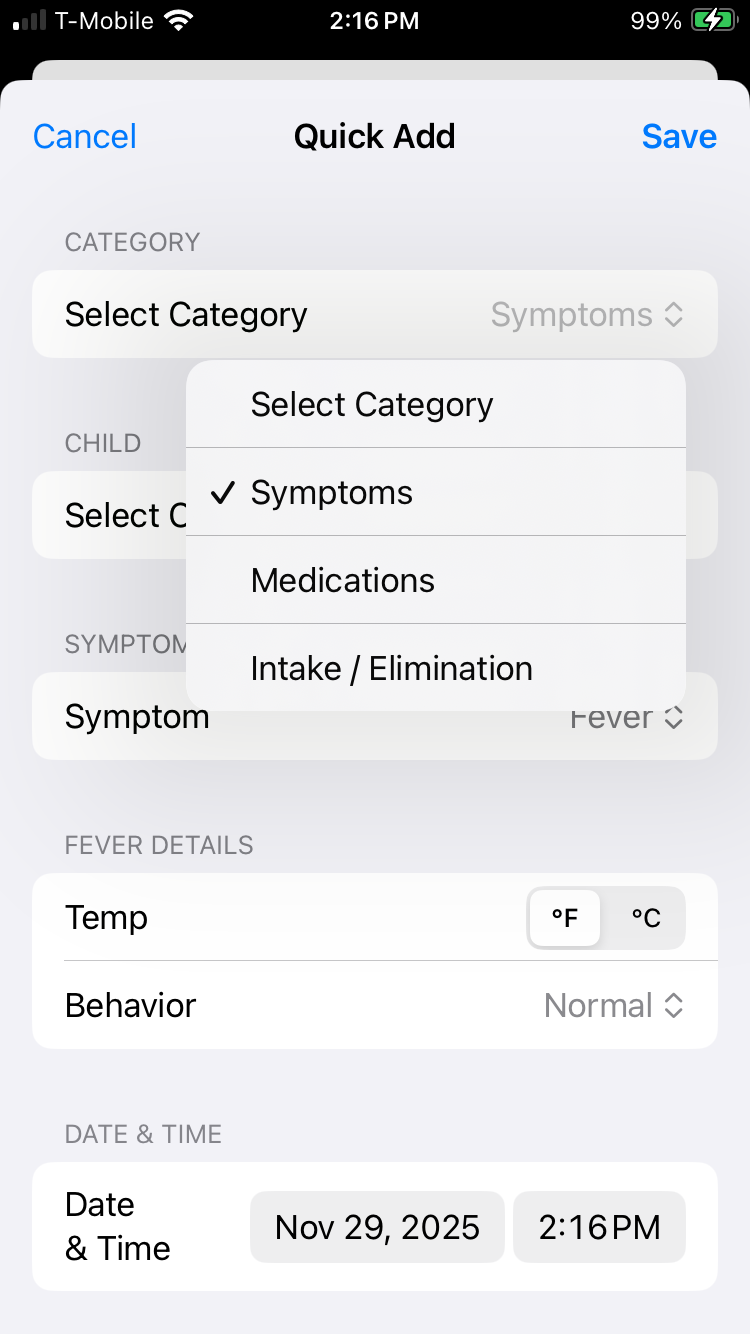Pick Medications from the category menu
The height and width of the screenshot is (1334, 750).
tap(343, 581)
